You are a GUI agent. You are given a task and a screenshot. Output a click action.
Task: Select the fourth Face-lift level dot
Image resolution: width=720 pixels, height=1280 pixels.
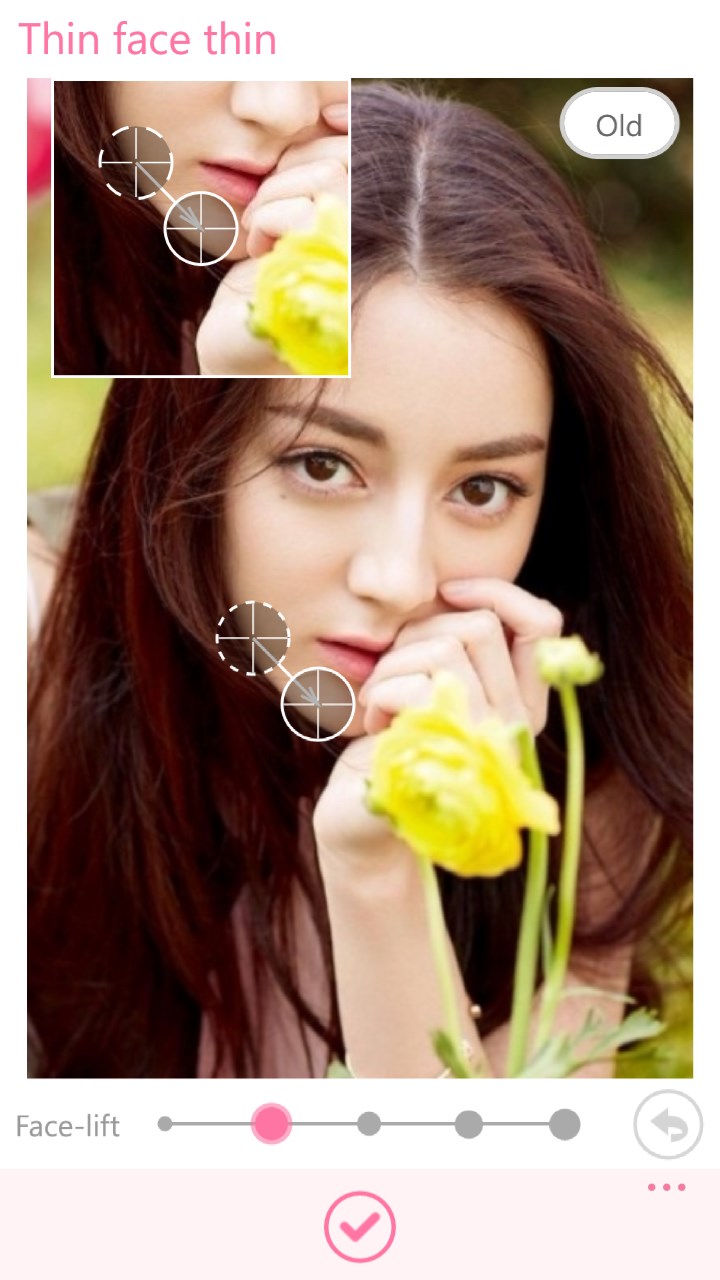click(x=468, y=1124)
